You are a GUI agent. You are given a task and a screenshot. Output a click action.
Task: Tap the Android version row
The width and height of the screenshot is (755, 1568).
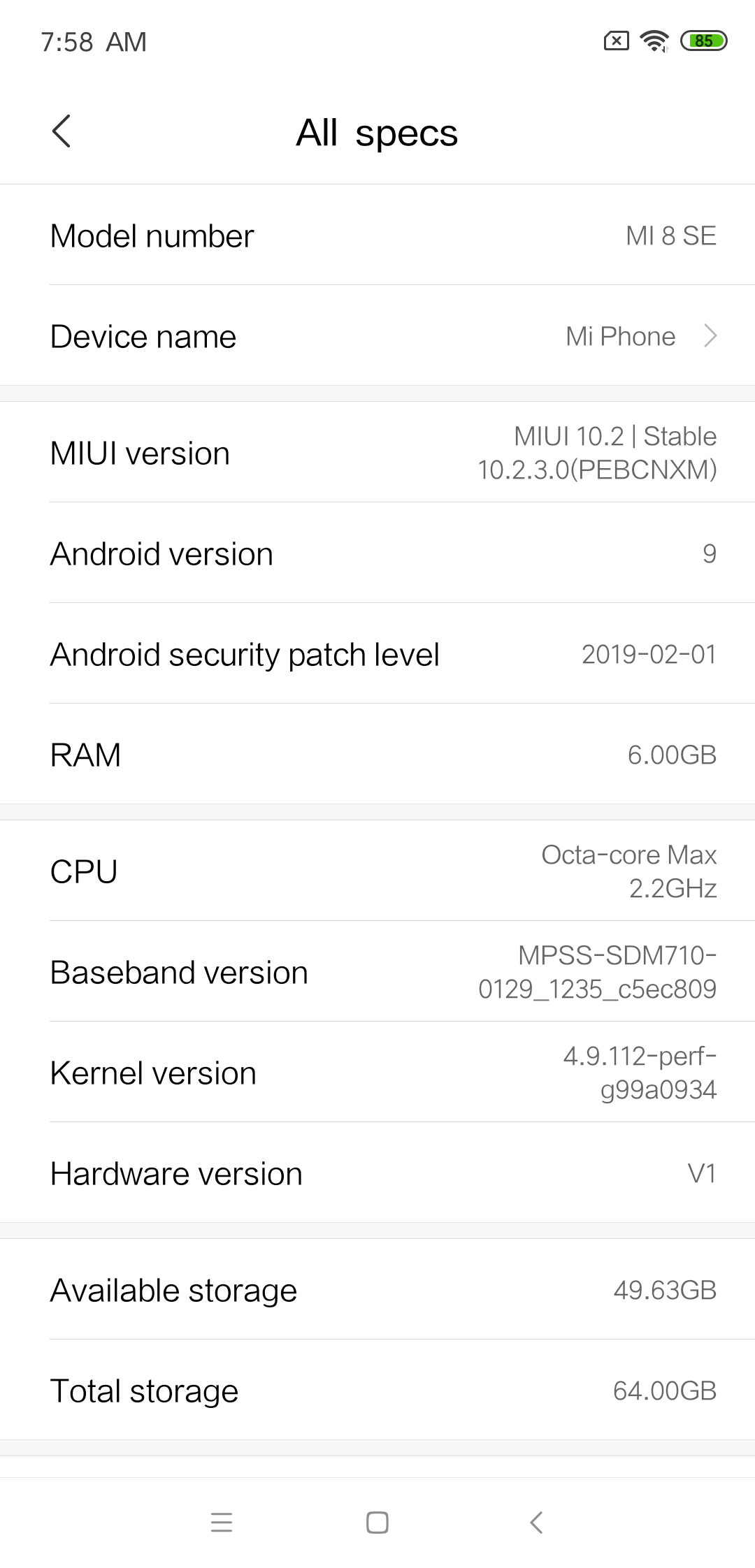click(377, 553)
